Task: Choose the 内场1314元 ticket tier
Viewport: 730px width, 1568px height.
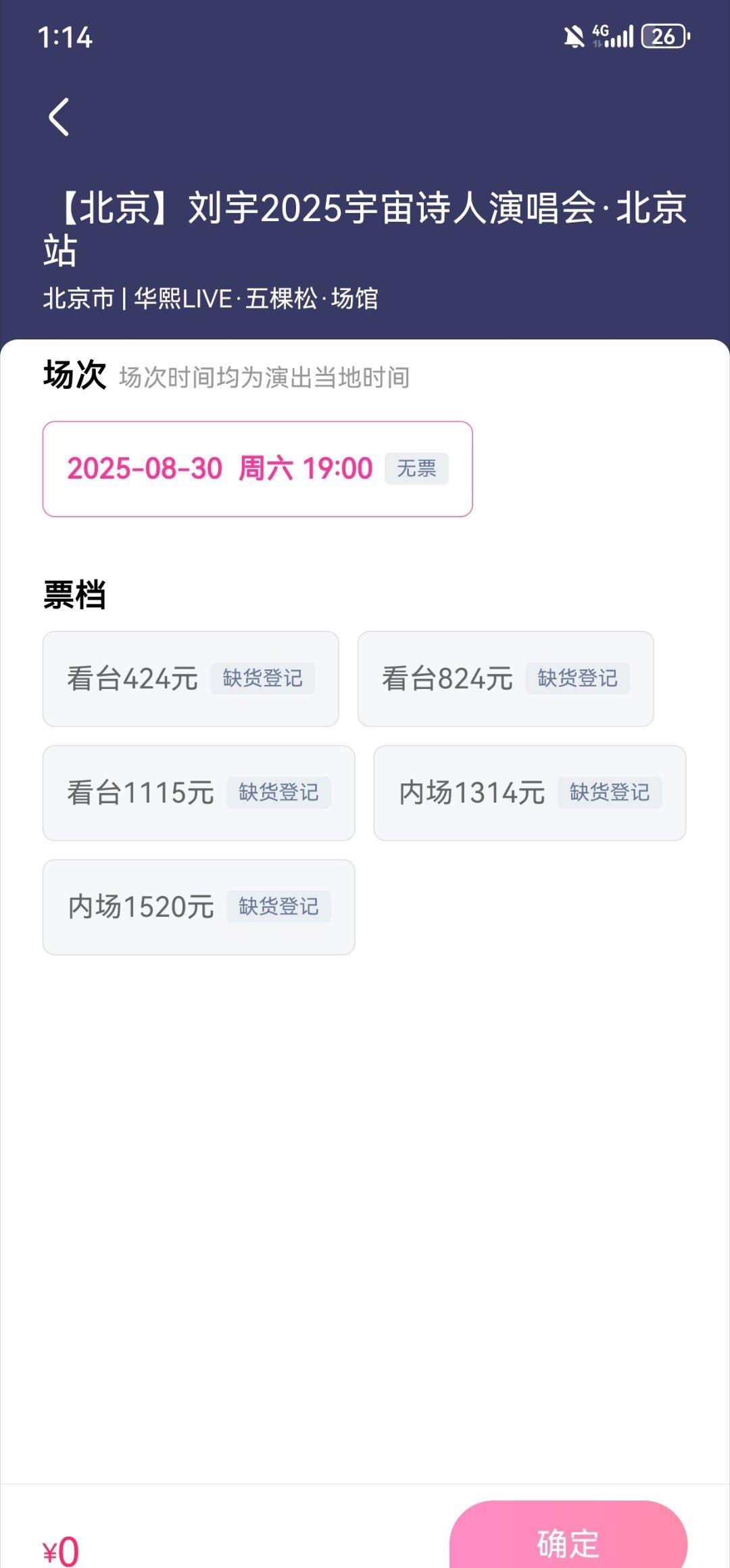Action: 530,793
